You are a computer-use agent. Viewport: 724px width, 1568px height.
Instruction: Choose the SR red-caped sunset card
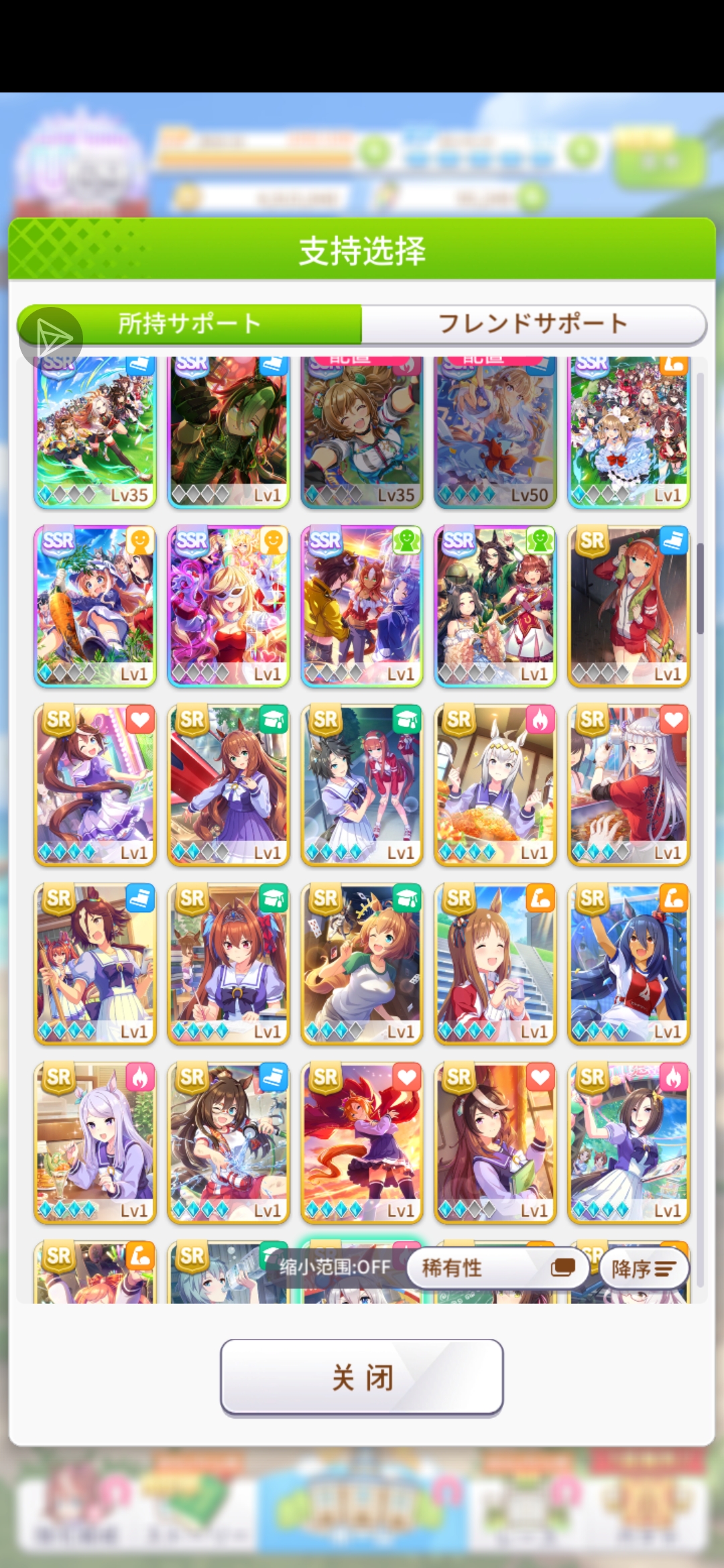361,1142
